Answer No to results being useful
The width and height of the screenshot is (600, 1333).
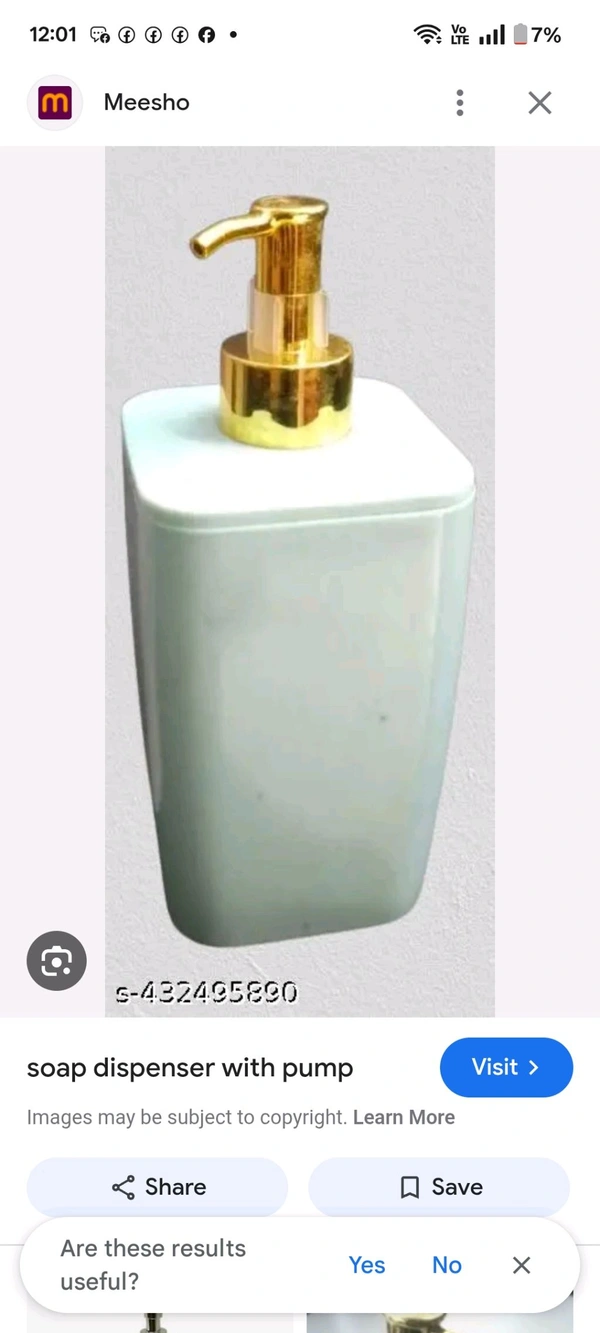point(447,1265)
